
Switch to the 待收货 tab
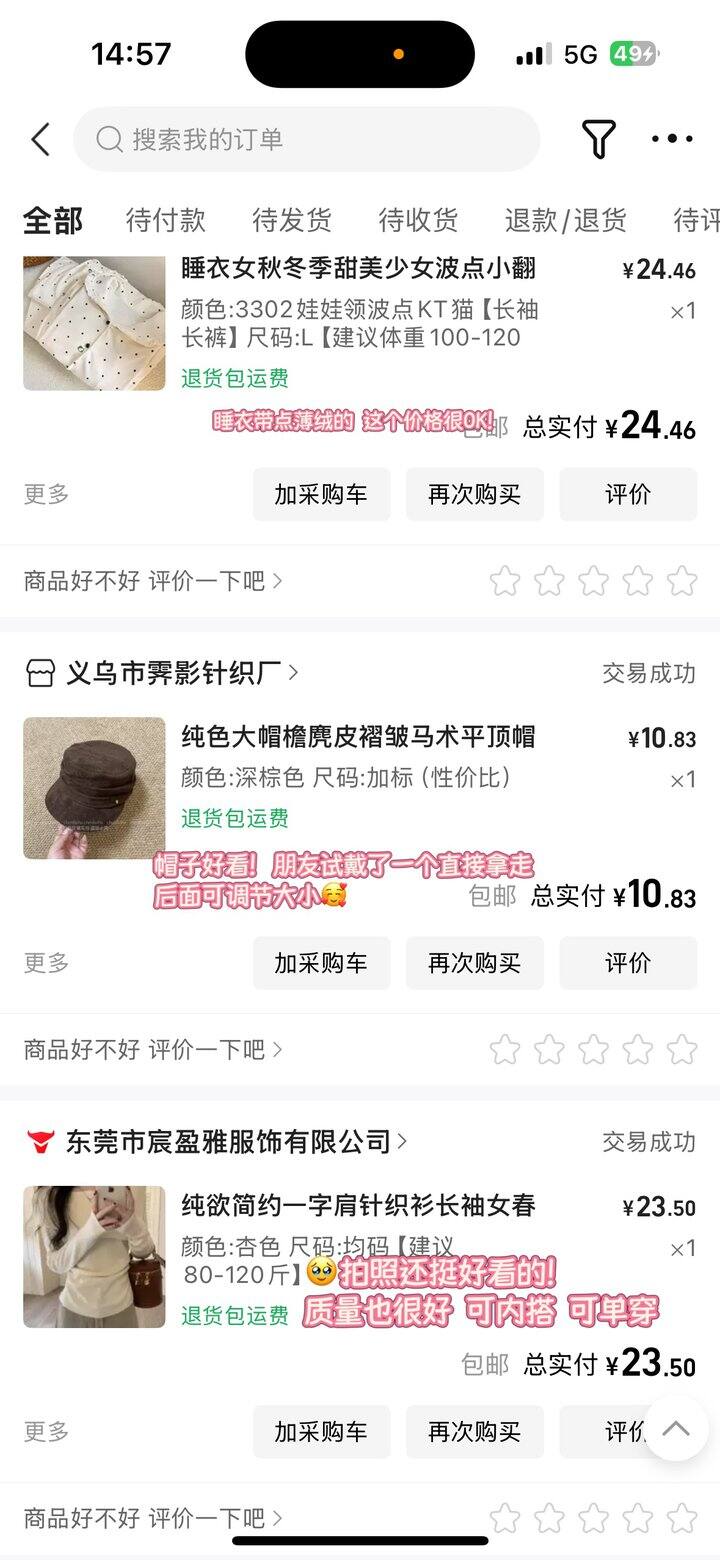pyautogui.click(x=418, y=220)
